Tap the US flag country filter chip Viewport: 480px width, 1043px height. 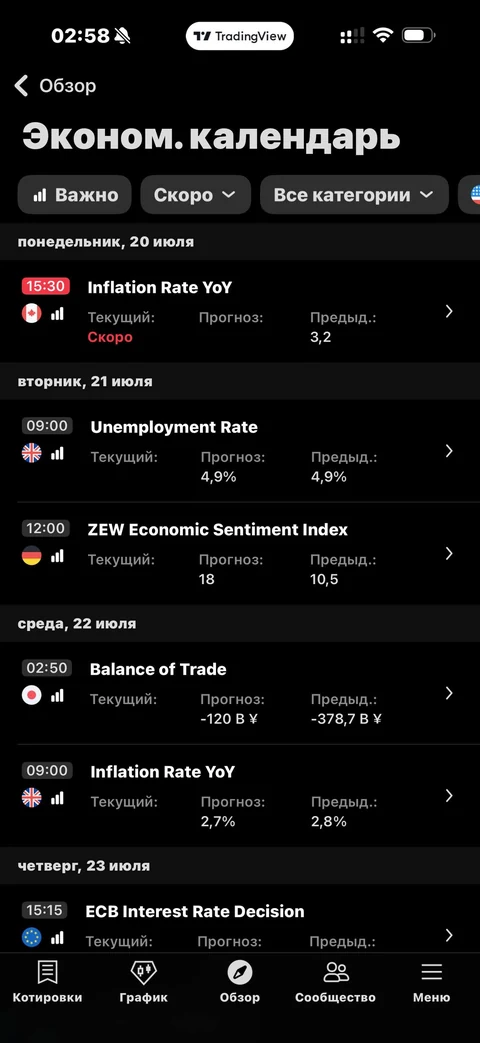(x=470, y=195)
